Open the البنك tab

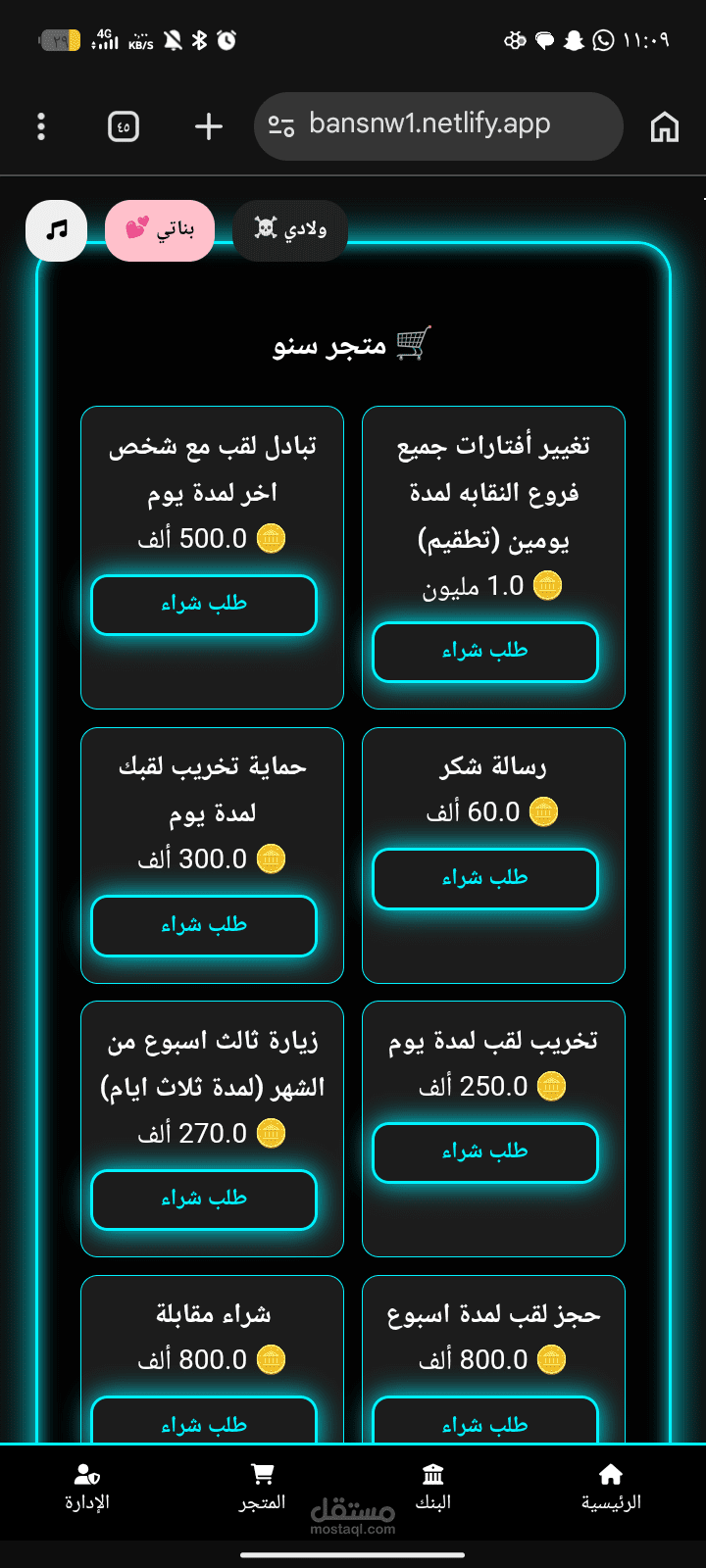(432, 1488)
